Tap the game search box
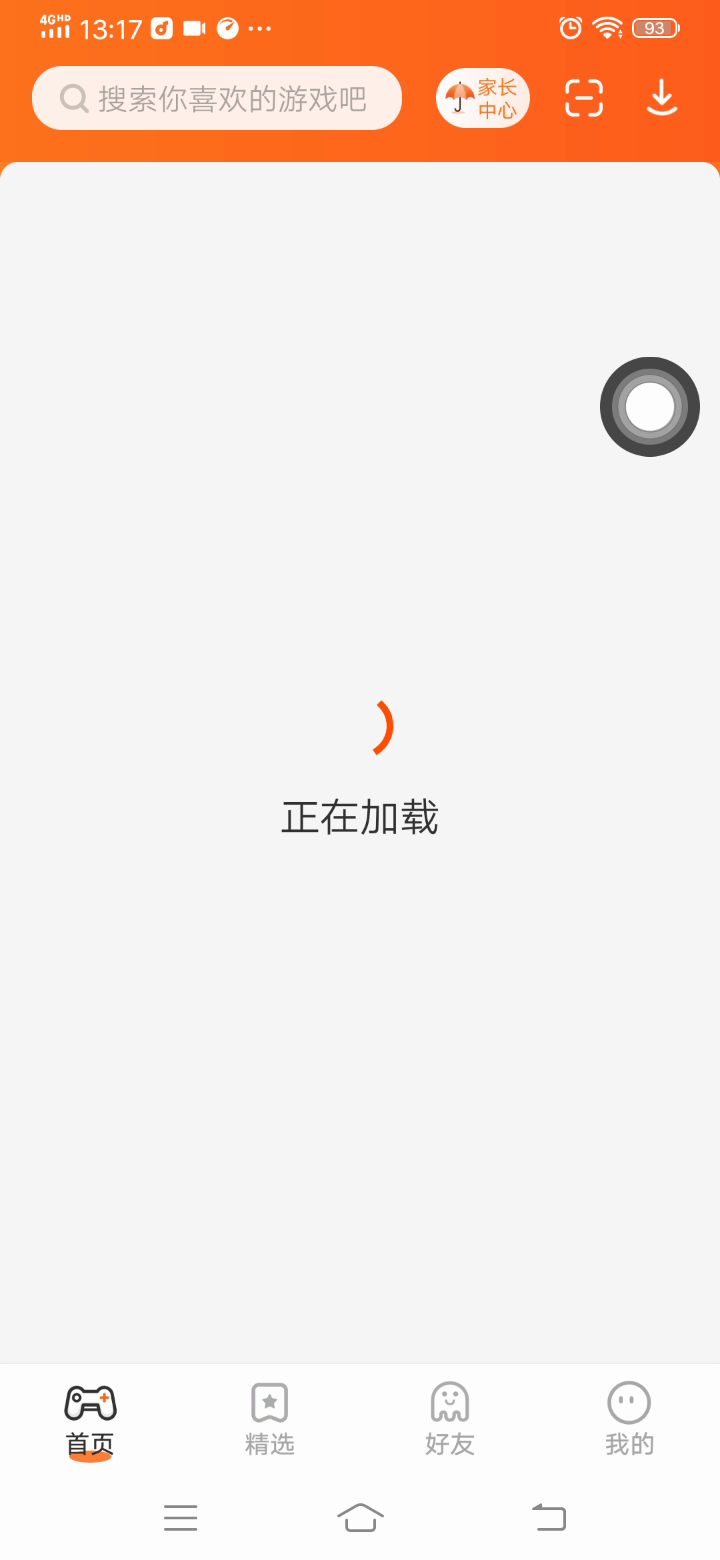Screen dimensions: 720x1560 pyautogui.click(x=217, y=98)
